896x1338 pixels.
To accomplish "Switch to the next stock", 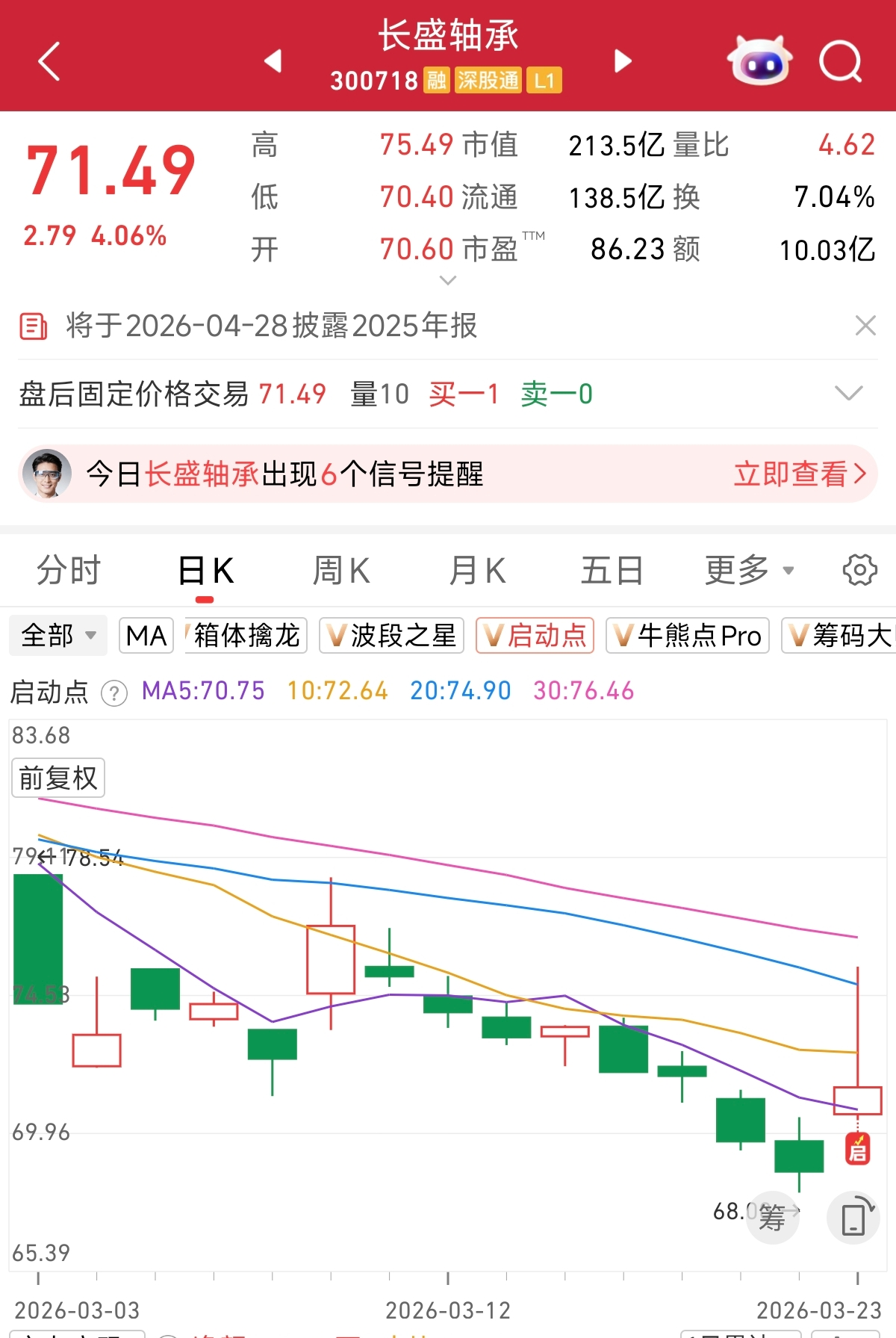I will 623,61.
